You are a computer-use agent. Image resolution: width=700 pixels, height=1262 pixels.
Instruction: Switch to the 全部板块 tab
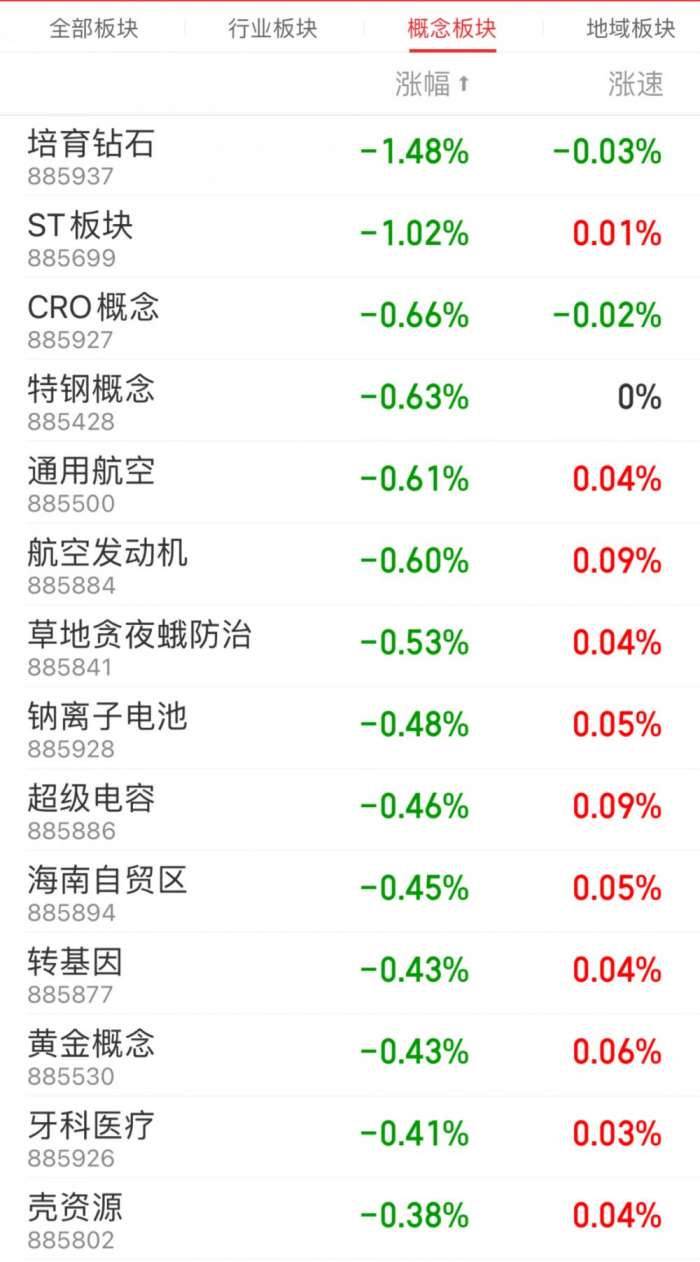(95, 28)
